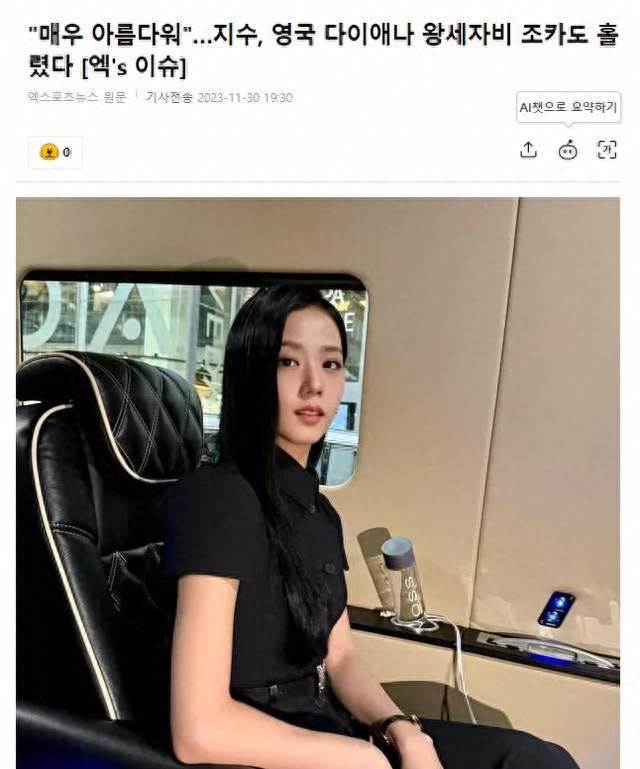640x769 pixels.
Task: Tap the emoji reaction button with count 0
Action: [x=55, y=152]
